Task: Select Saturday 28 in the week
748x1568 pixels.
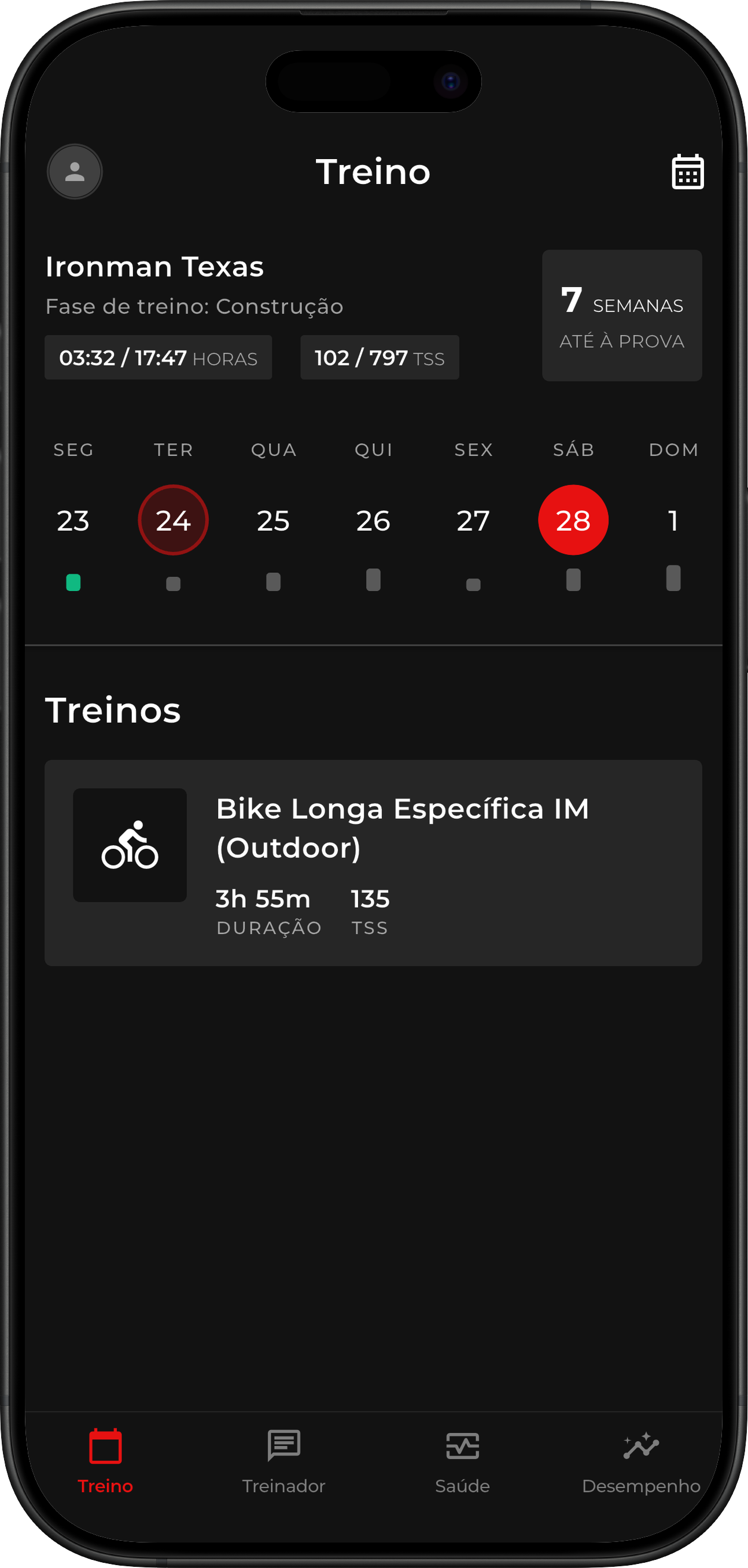Action: click(x=573, y=520)
